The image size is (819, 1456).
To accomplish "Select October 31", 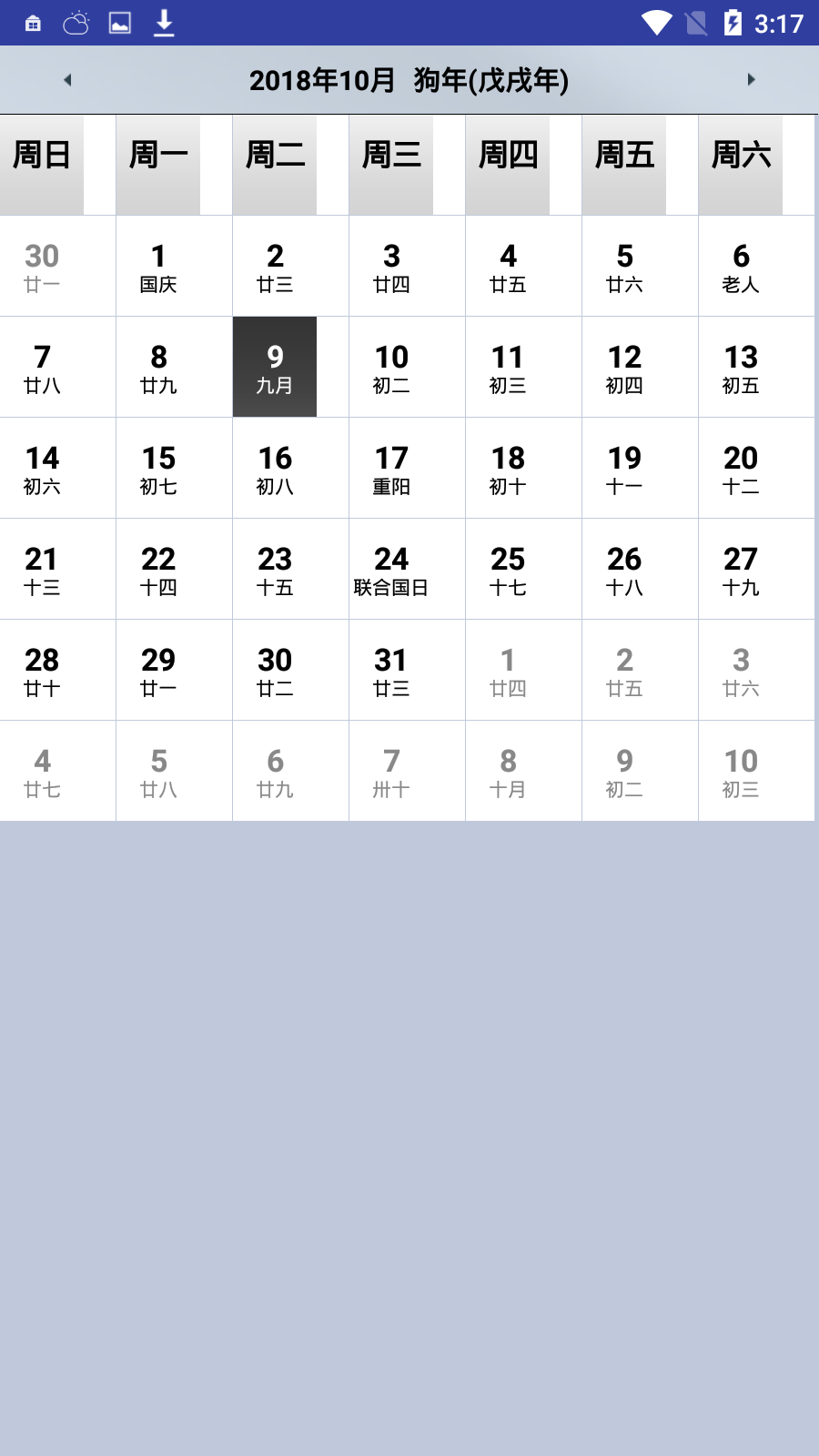I will pyautogui.click(x=391, y=671).
